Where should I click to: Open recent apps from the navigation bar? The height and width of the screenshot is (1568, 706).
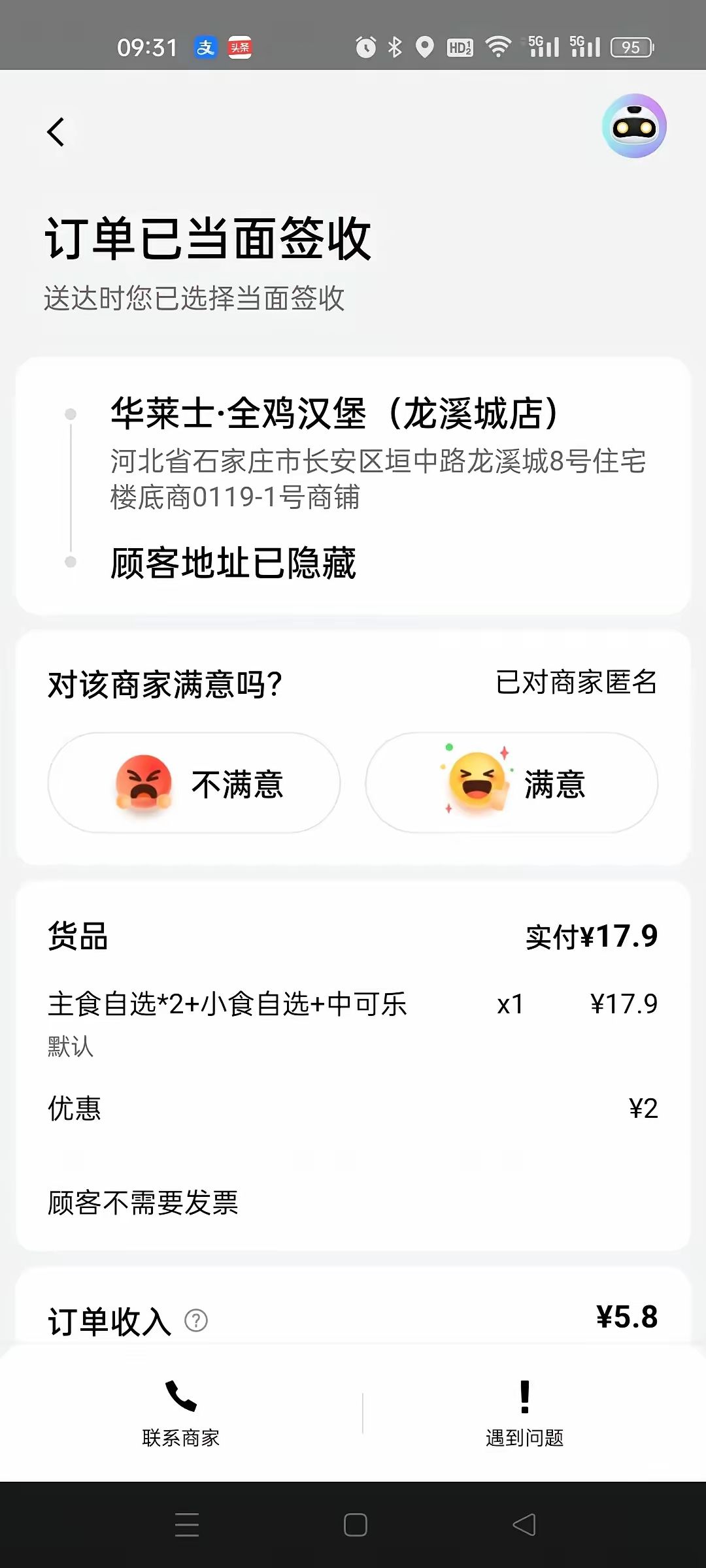pyautogui.click(x=187, y=1525)
